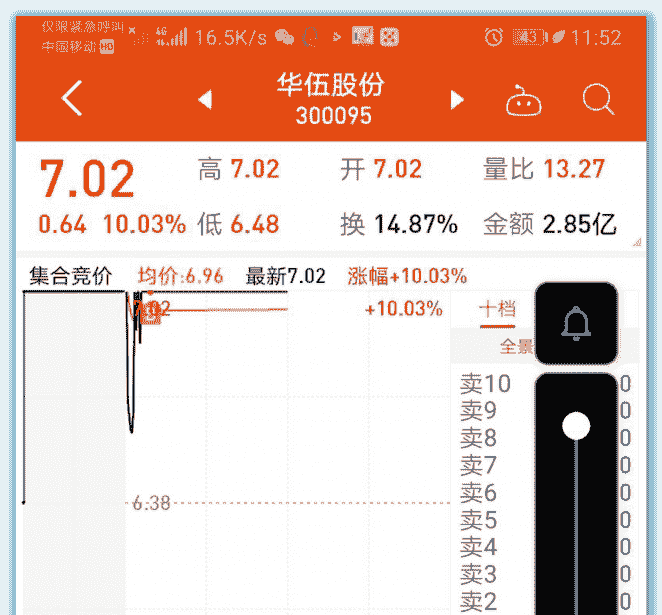Switch to the previous stock
This screenshot has height=615, width=662.
[x=205, y=99]
